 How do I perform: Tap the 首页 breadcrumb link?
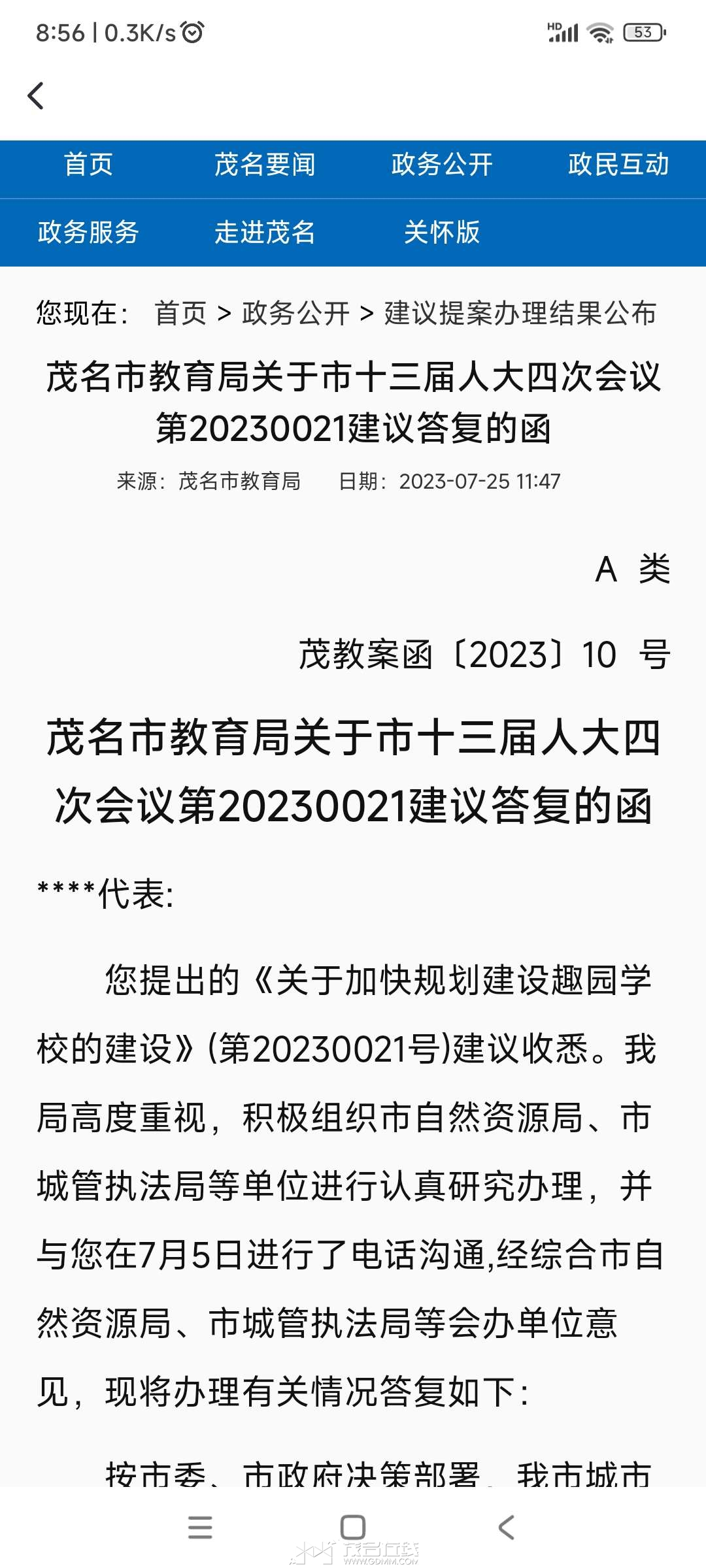coord(180,313)
